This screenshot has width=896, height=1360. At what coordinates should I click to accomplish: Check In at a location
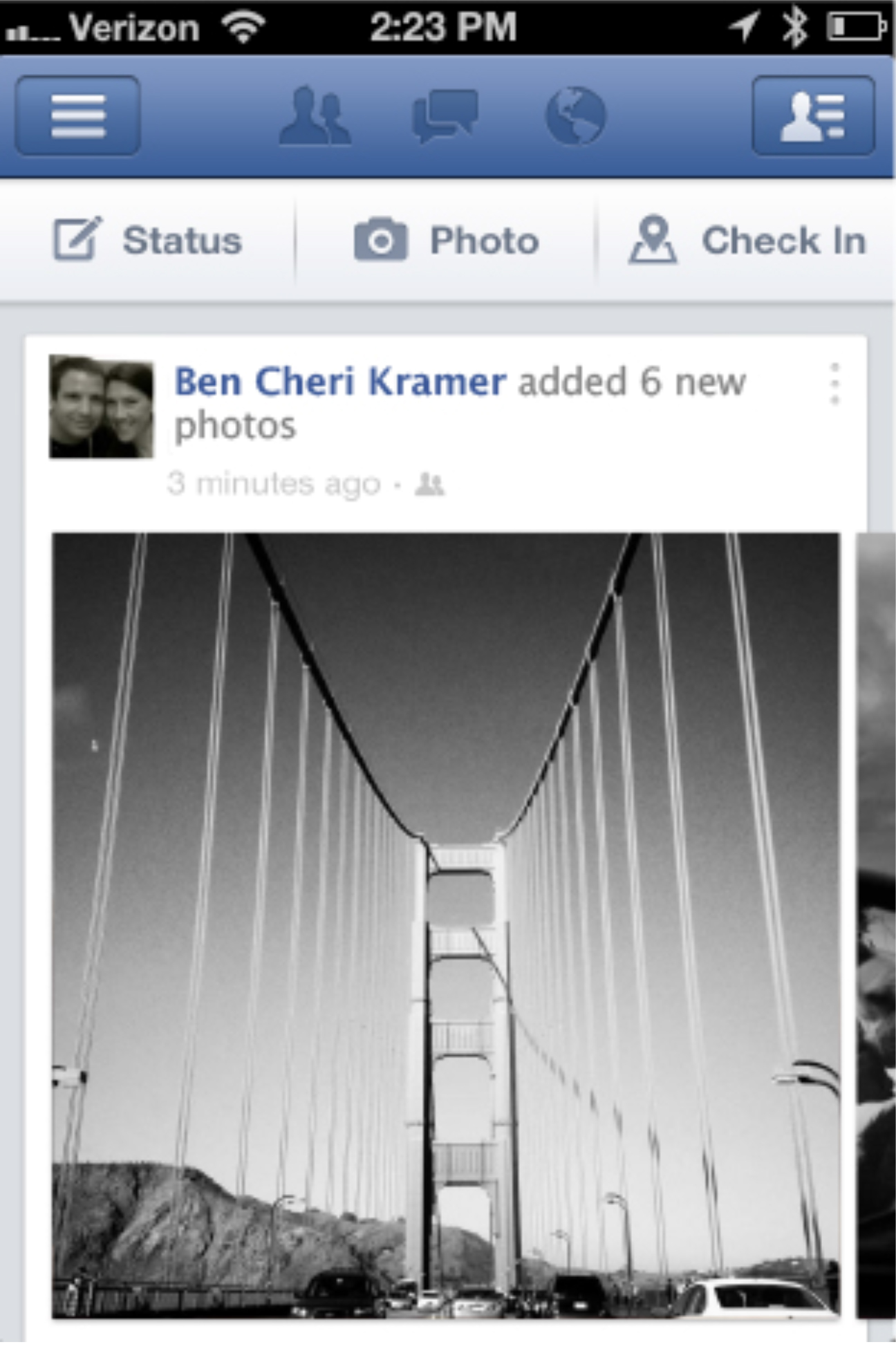point(747,241)
